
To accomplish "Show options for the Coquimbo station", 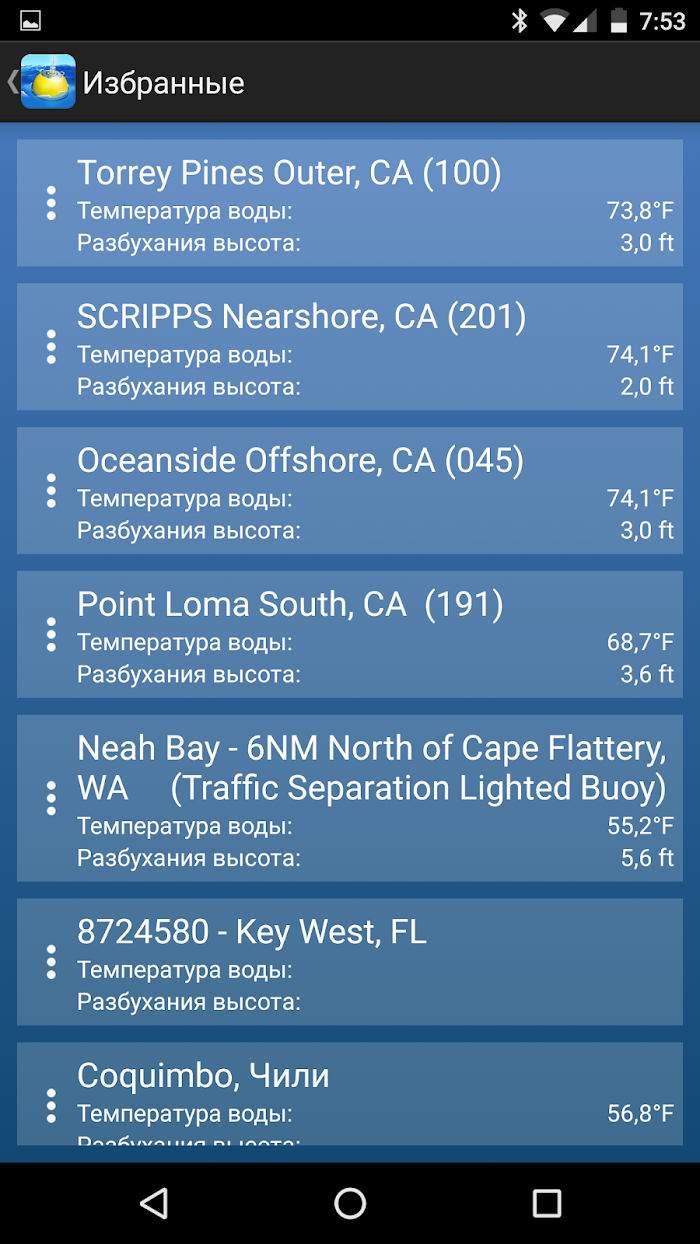I will pos(51,1106).
